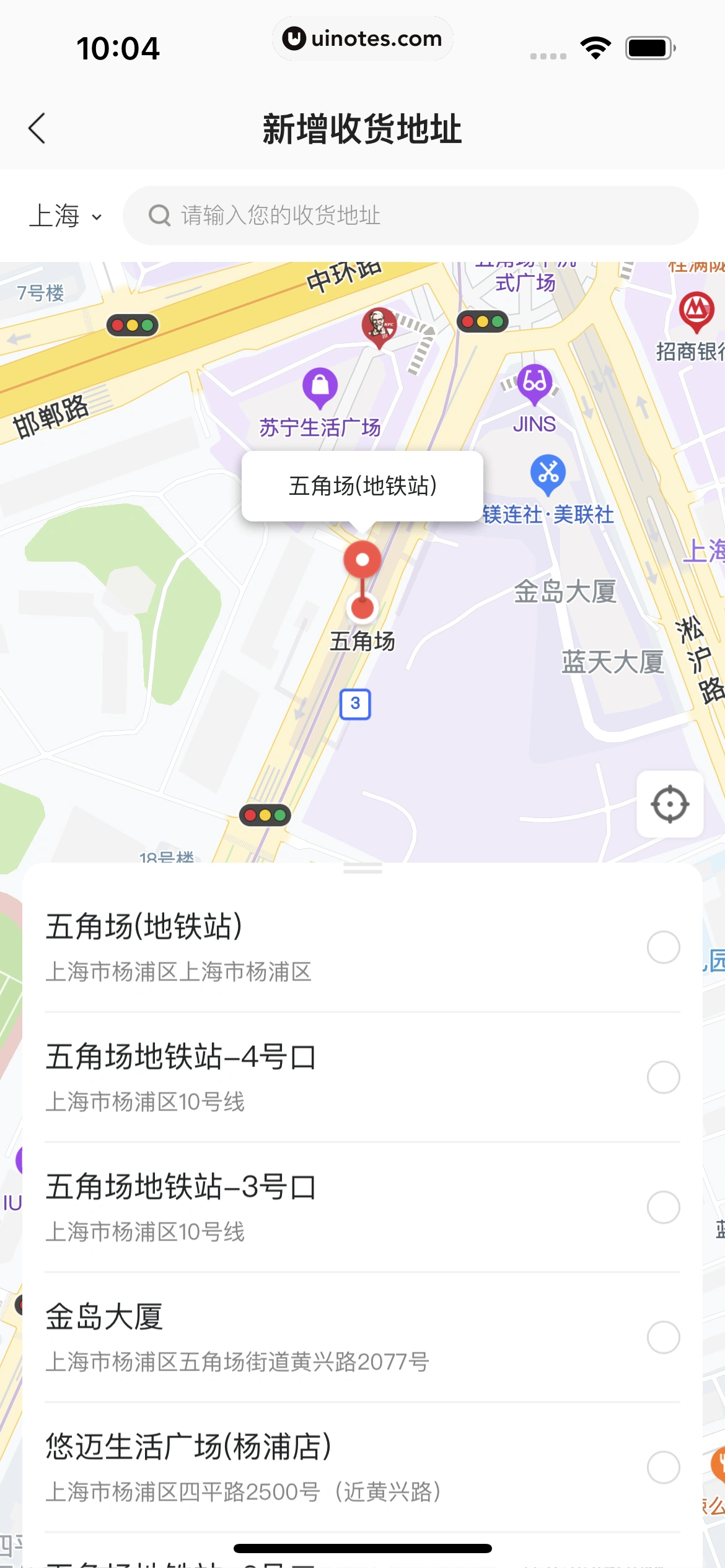This screenshot has height=1568, width=725.
Task: Select the 五角场(地铁站) radio button
Action: tap(664, 946)
